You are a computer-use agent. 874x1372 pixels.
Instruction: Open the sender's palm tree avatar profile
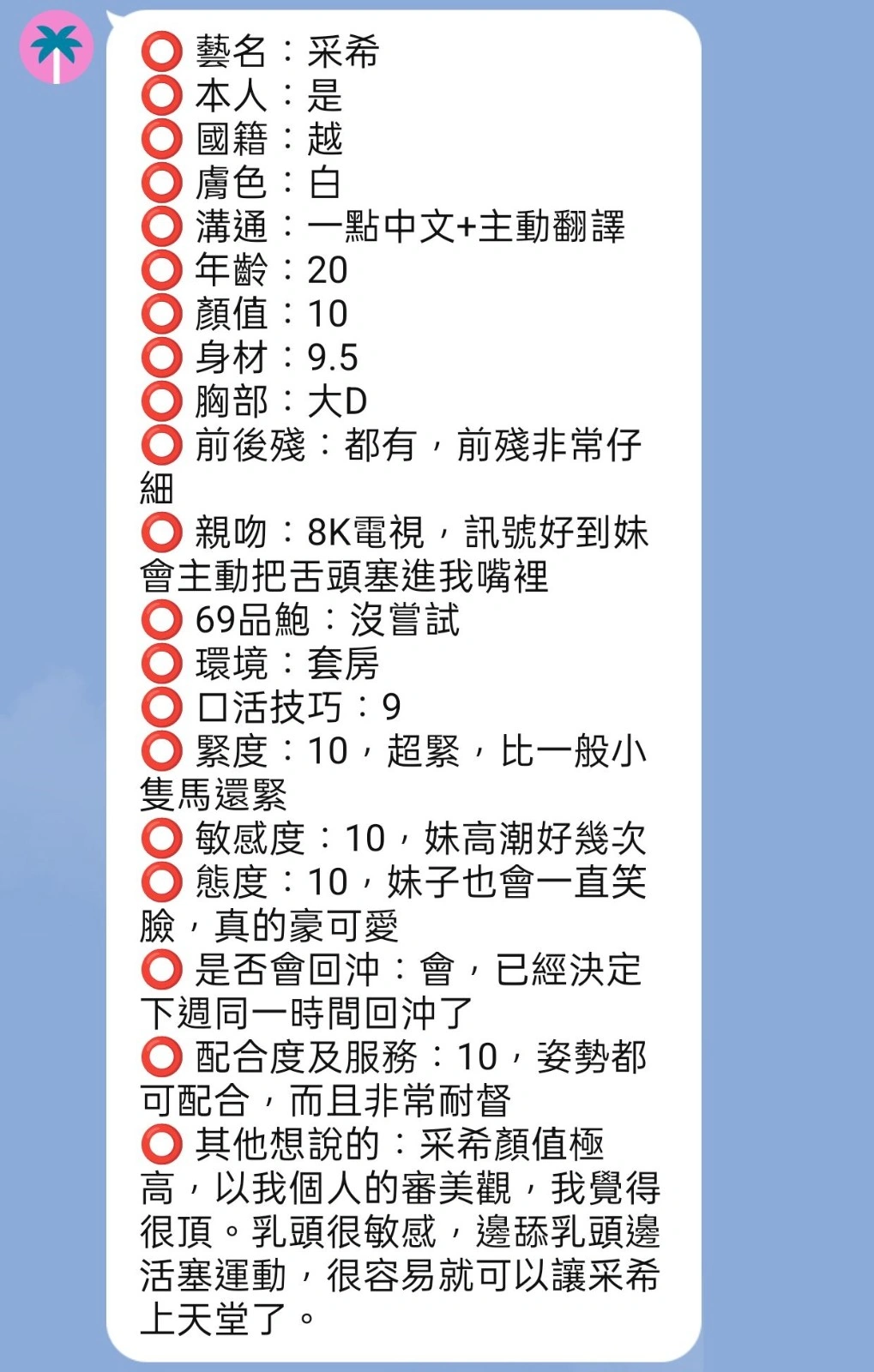(x=57, y=48)
